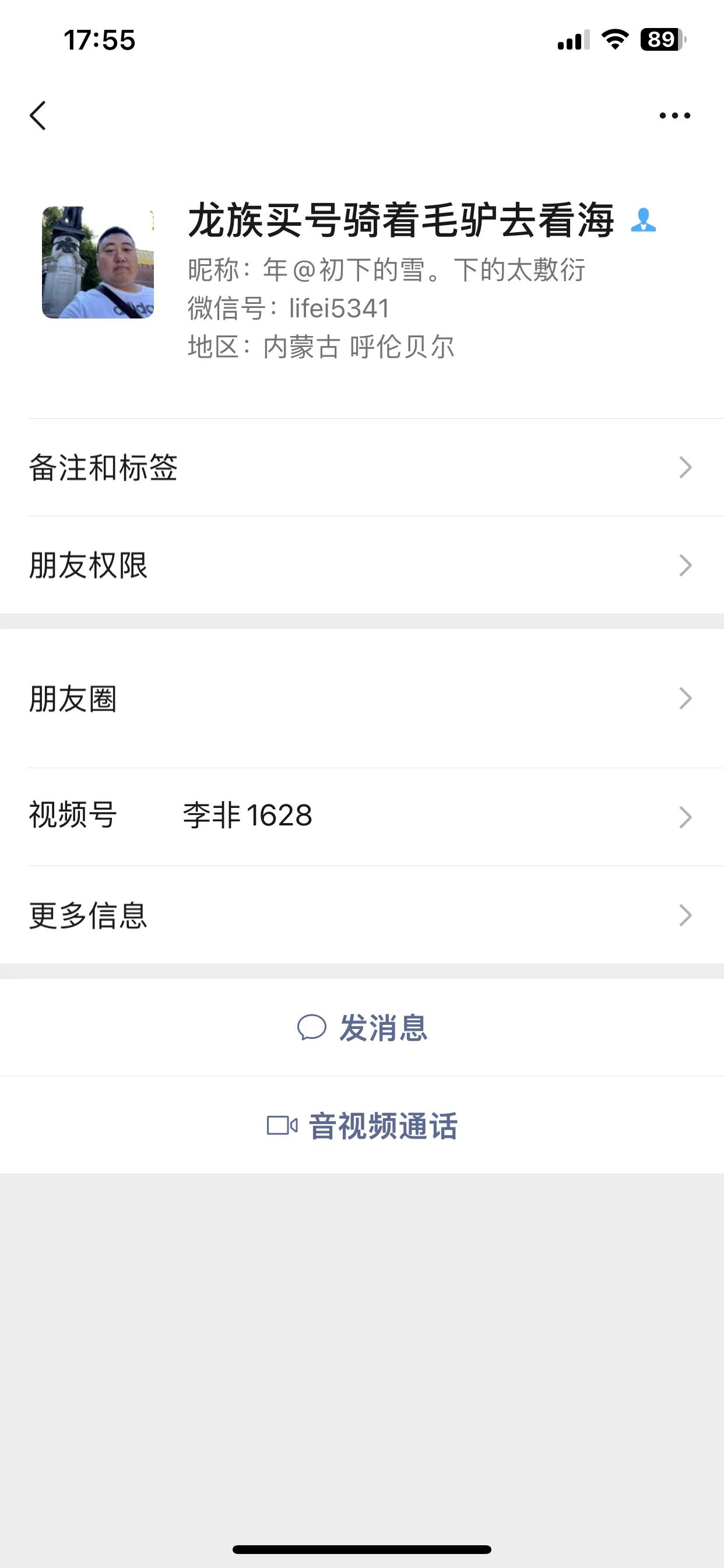
Task: Start 音视频通话 call
Action: pos(362,1125)
